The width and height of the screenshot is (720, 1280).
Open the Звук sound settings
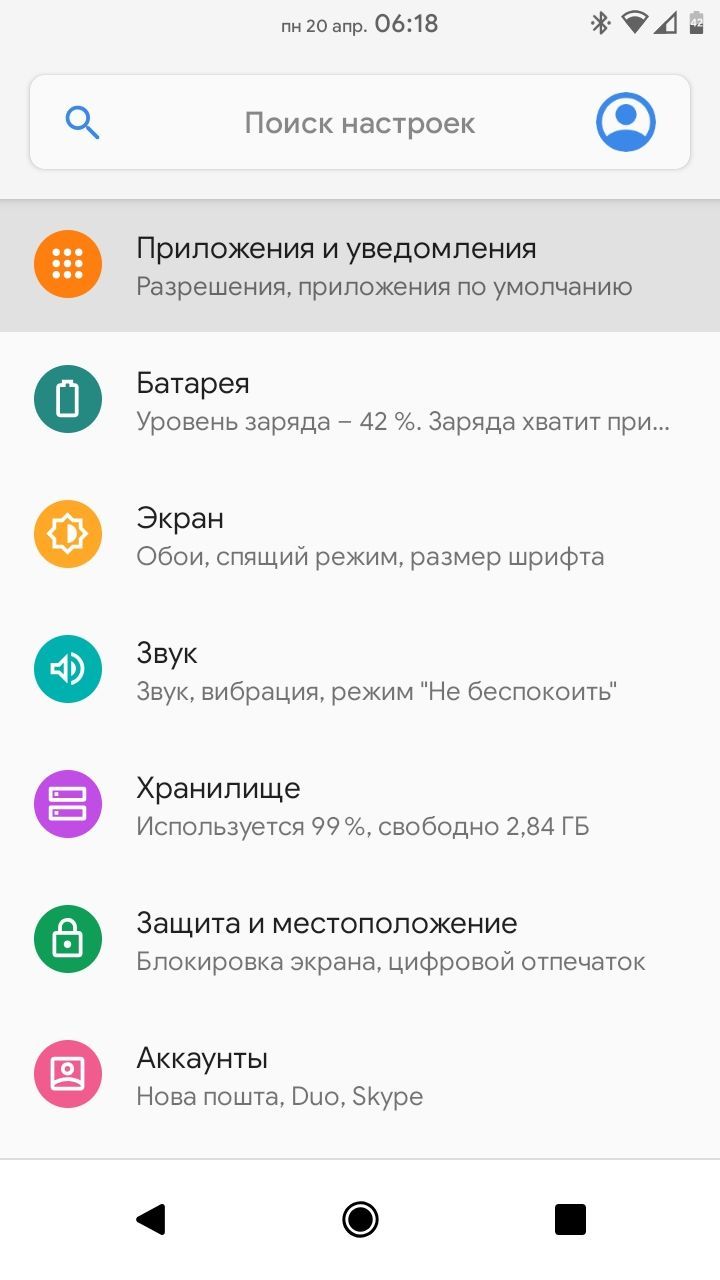click(x=360, y=670)
